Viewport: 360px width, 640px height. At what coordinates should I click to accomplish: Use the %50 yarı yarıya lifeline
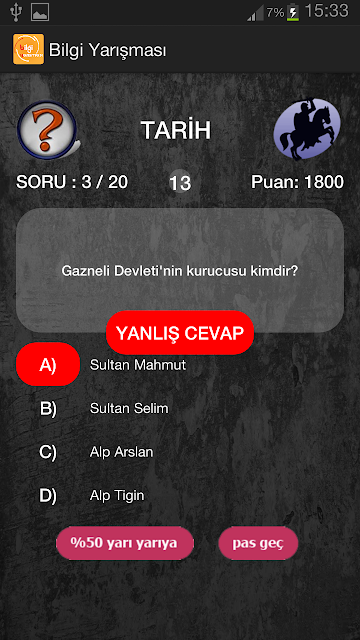(x=124, y=543)
